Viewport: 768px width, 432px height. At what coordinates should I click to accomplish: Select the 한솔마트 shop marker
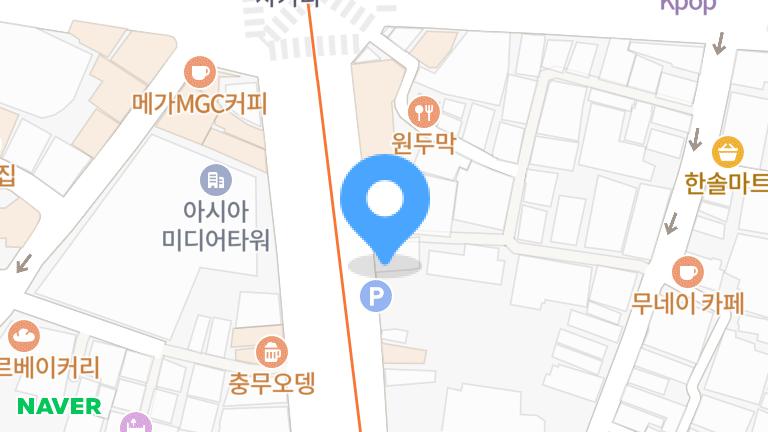tap(728, 152)
